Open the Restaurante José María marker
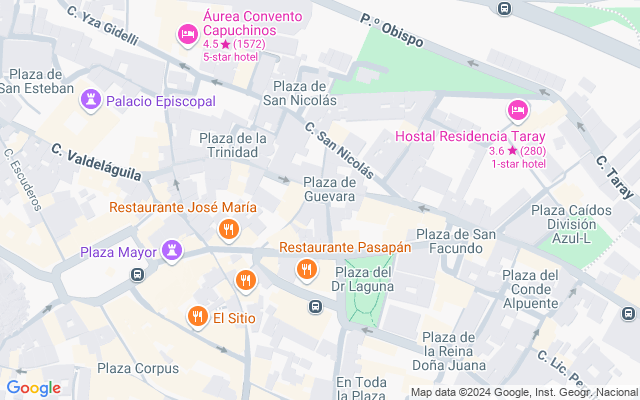Viewport: 640px width, 400px height. coord(229,230)
